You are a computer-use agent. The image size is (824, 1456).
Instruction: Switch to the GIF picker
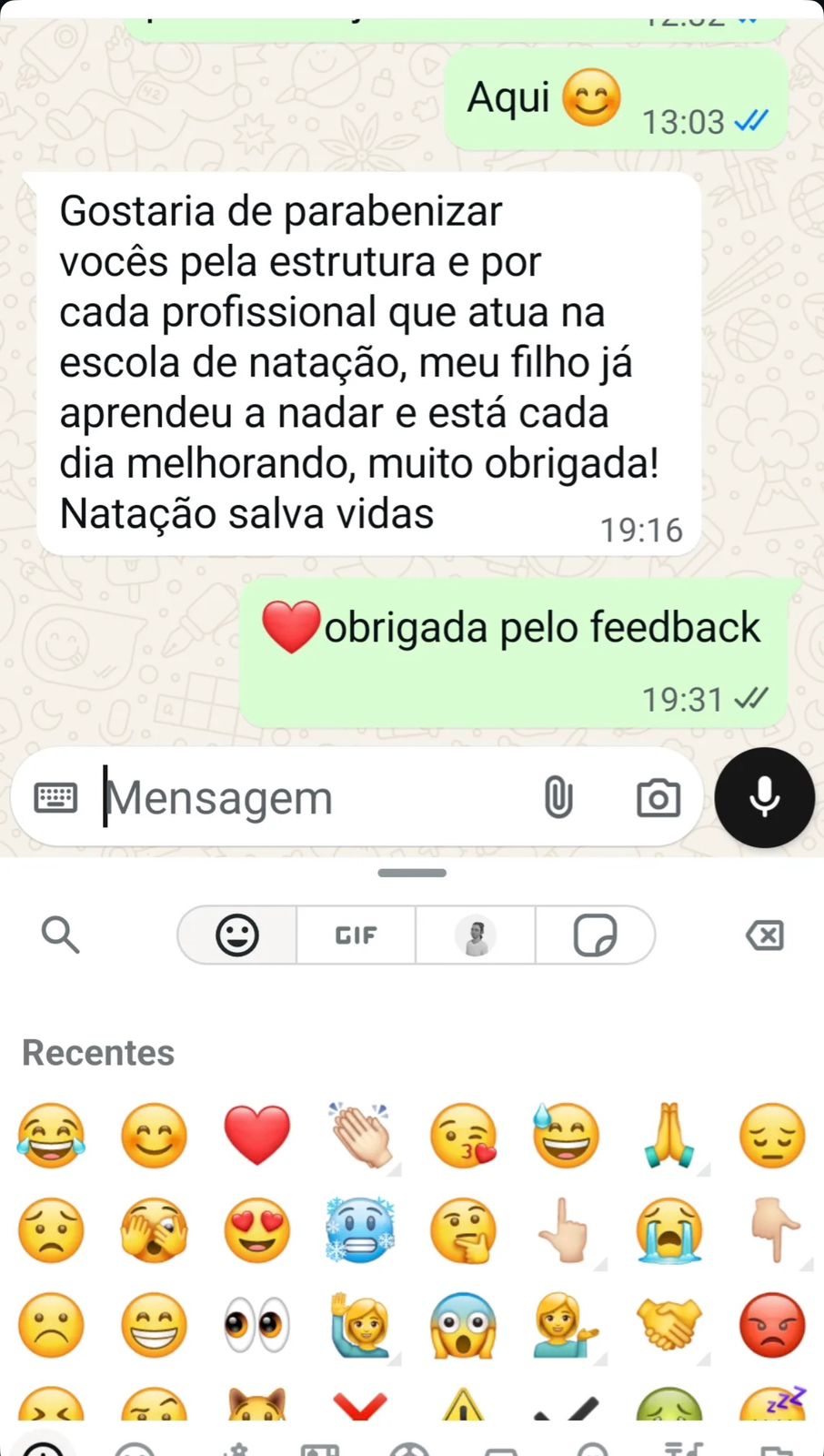click(x=356, y=935)
